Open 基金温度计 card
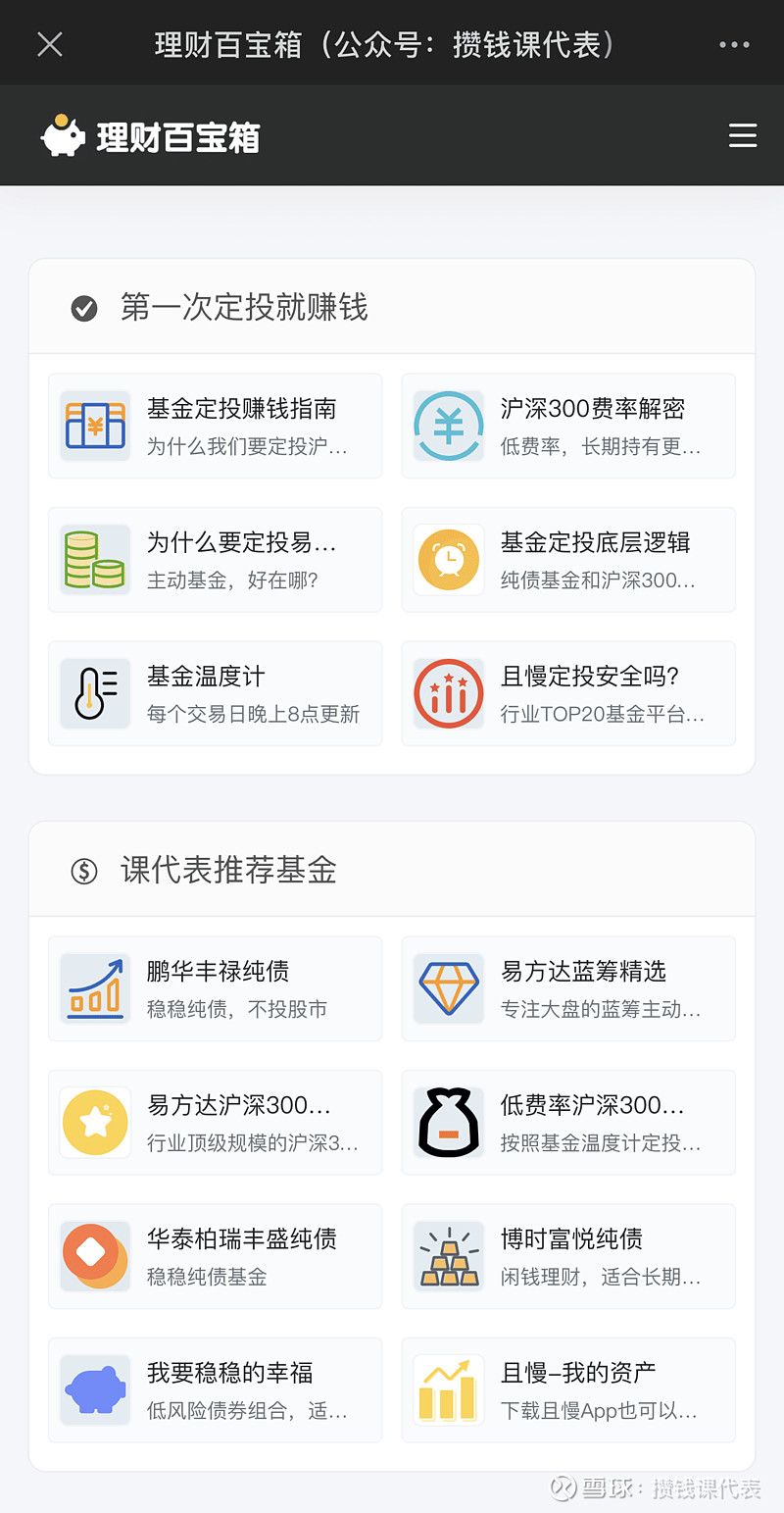This screenshot has width=784, height=1513. click(216, 693)
